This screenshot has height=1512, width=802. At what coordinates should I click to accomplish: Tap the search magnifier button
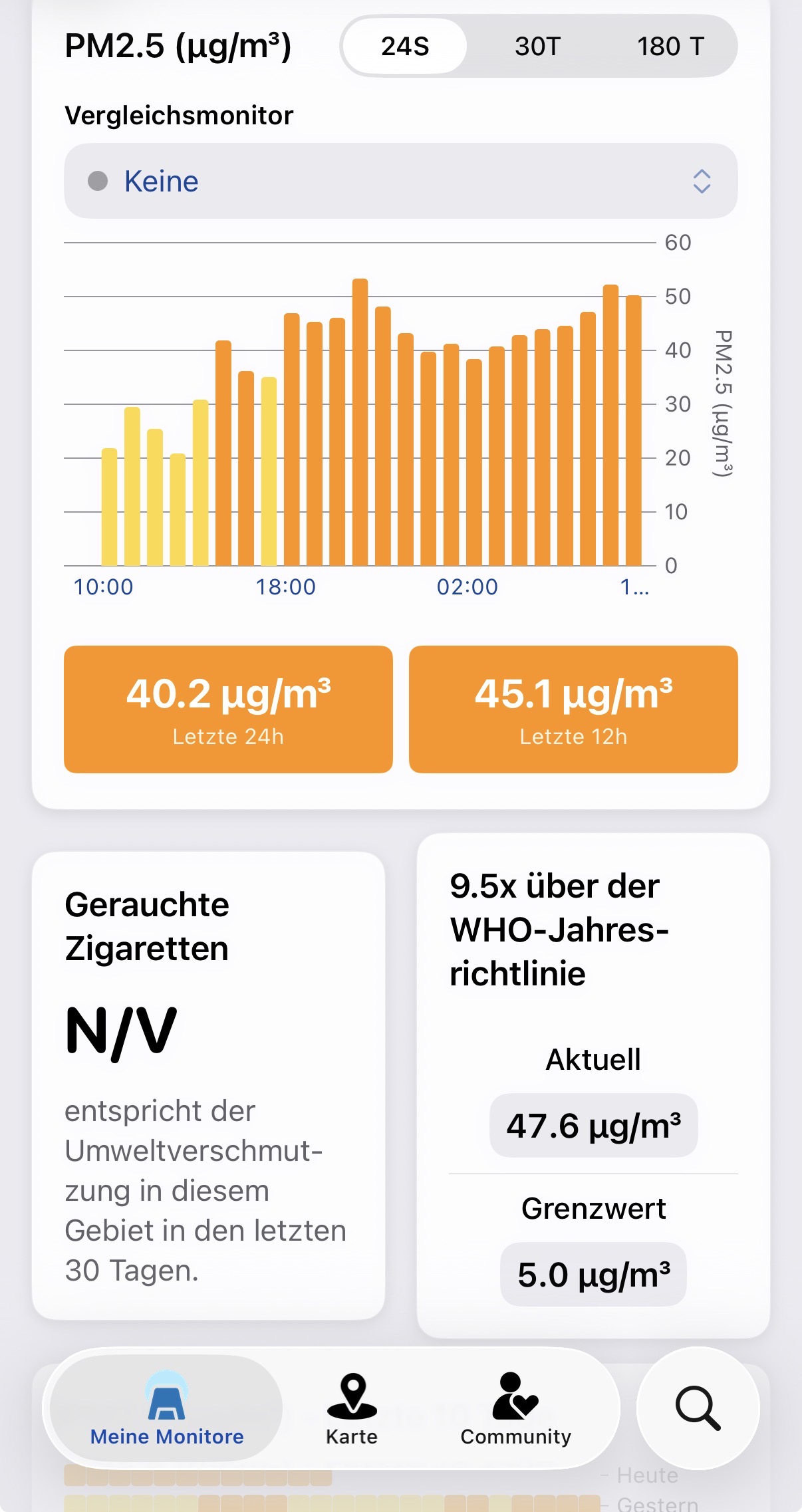698,1408
